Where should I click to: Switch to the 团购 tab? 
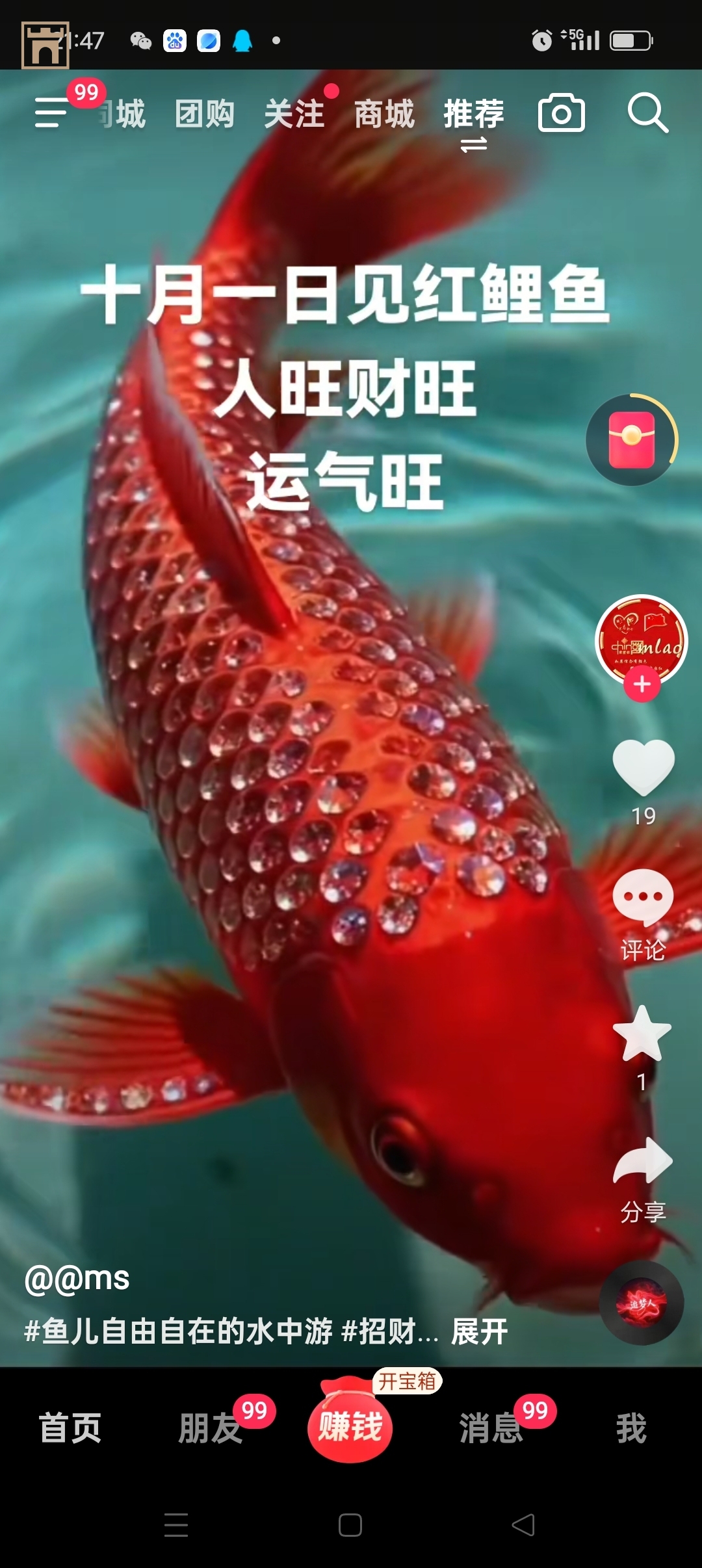(205, 114)
